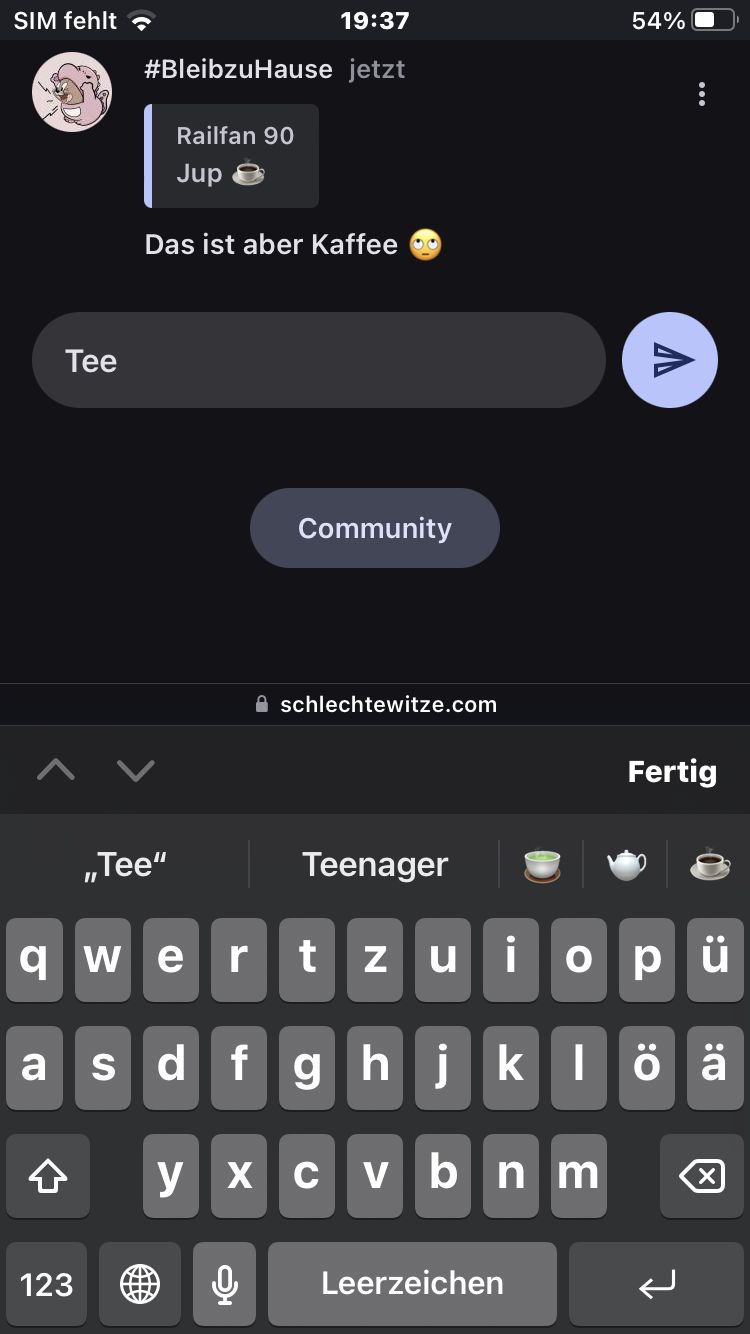Open the three-dot menu on the #BleibzuHause message
The image size is (750, 1334).
click(702, 94)
